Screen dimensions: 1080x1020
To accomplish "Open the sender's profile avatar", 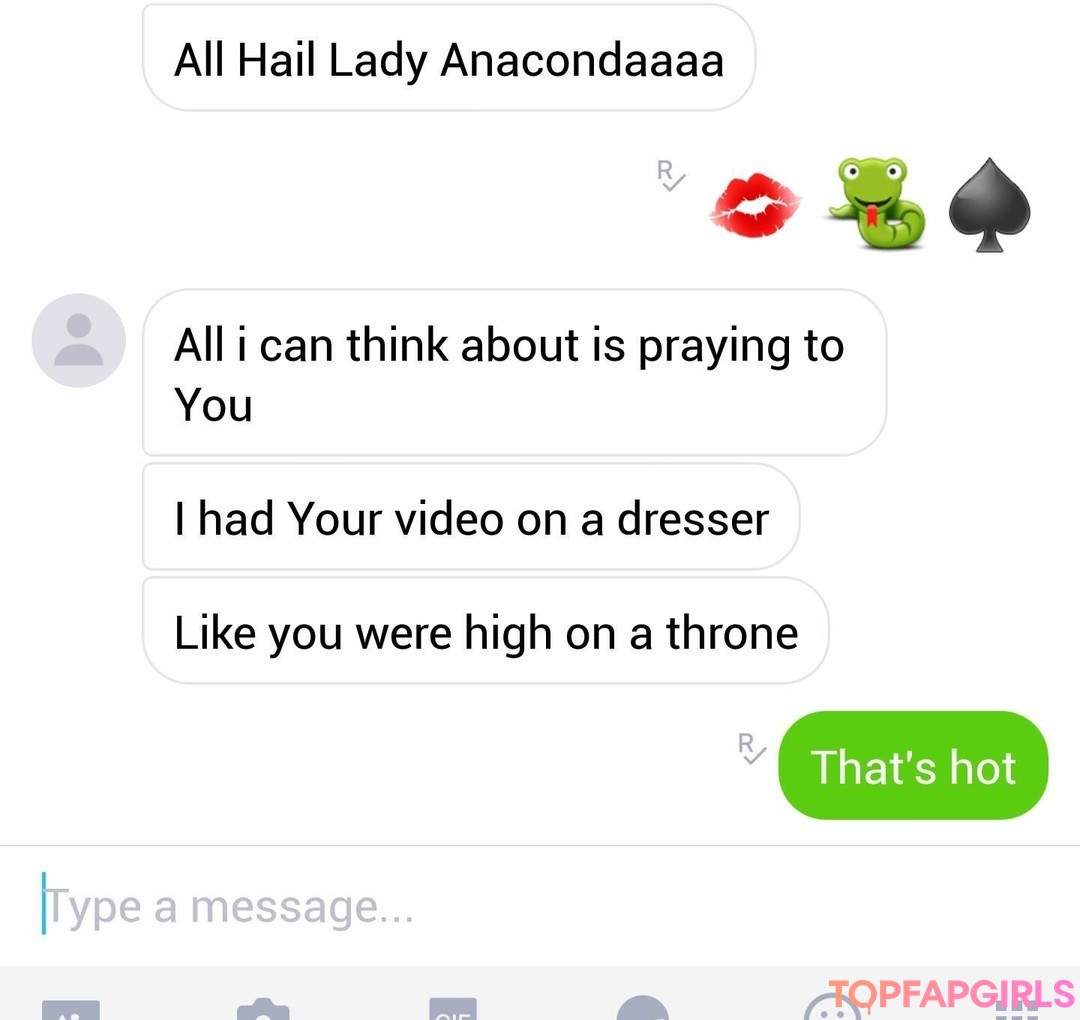I will pos(78,340).
